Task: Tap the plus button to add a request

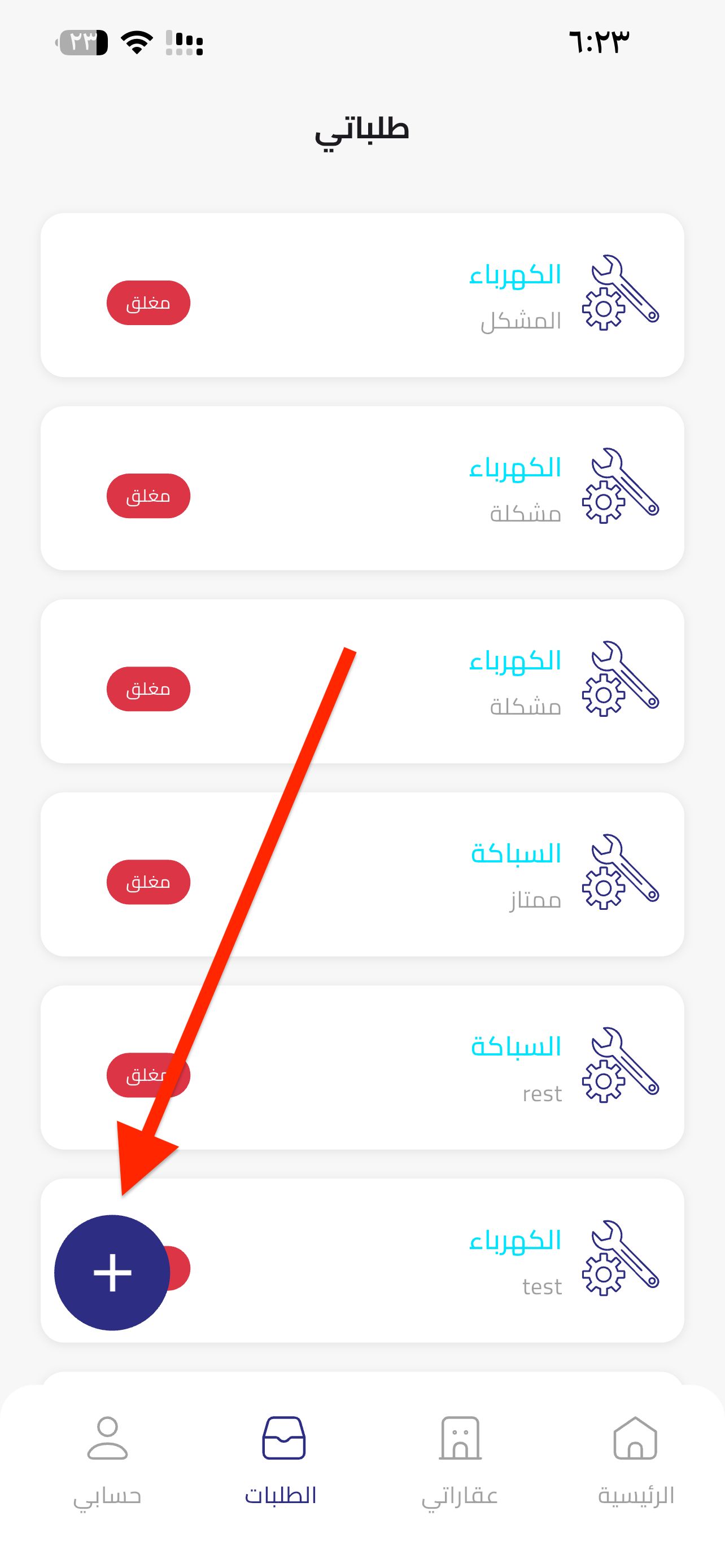Action: (x=112, y=1272)
